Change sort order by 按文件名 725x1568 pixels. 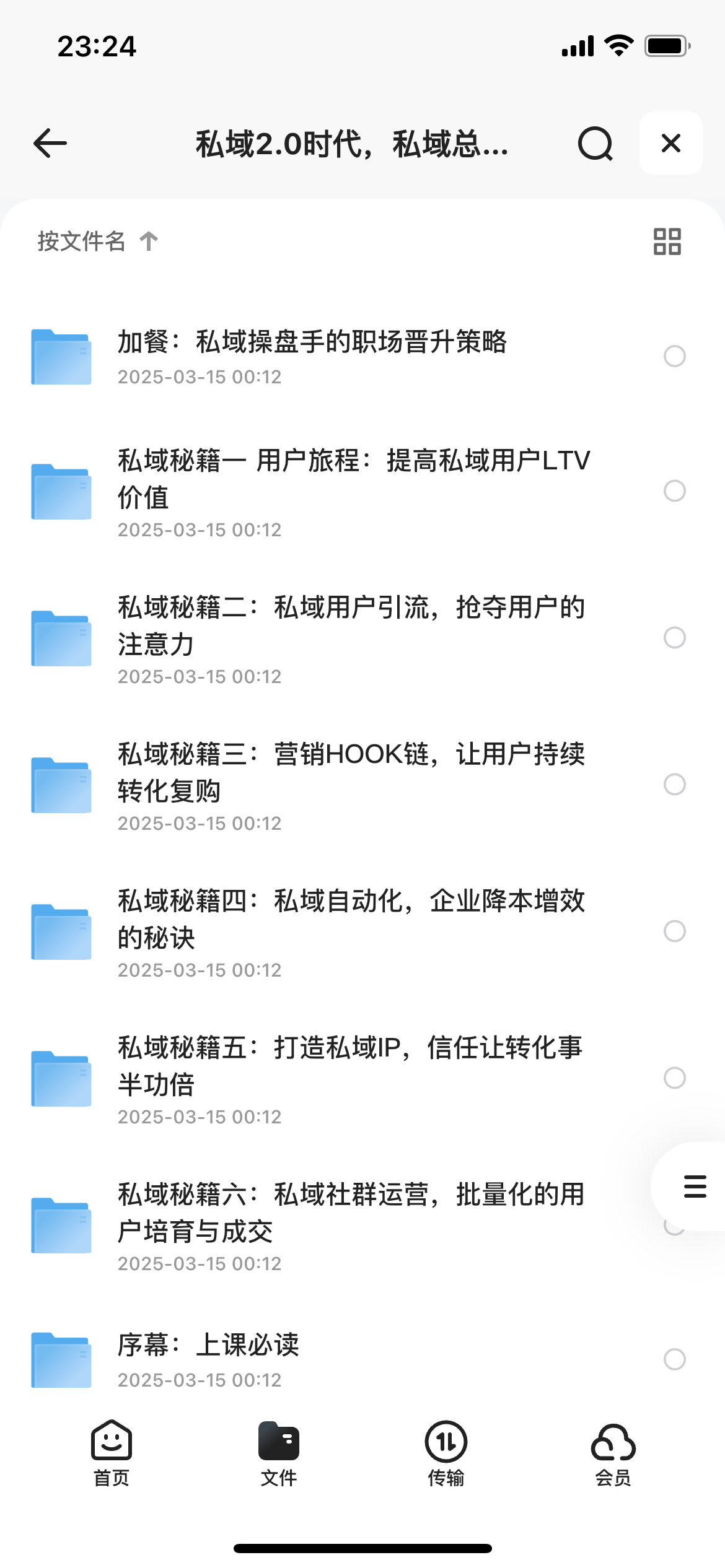[98, 241]
